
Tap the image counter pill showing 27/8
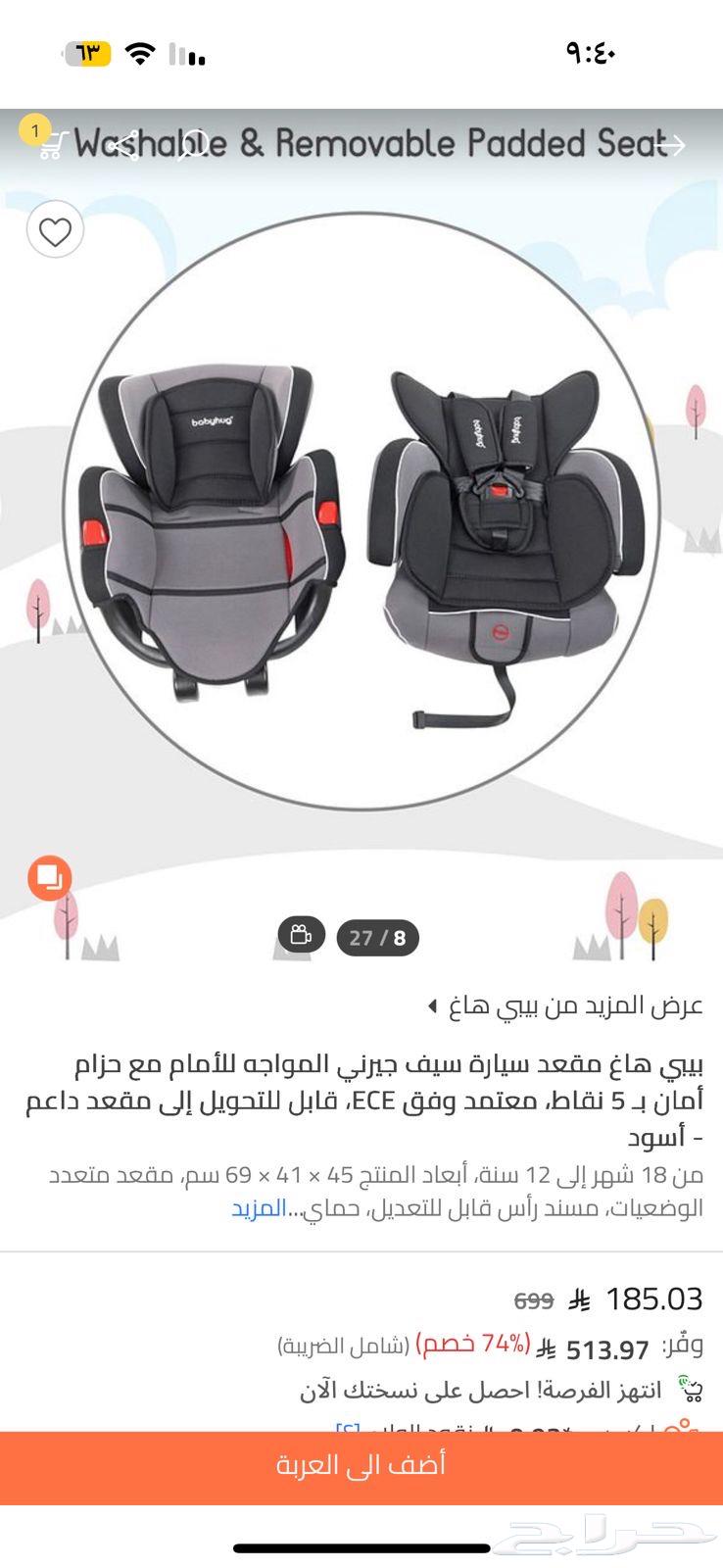376,934
